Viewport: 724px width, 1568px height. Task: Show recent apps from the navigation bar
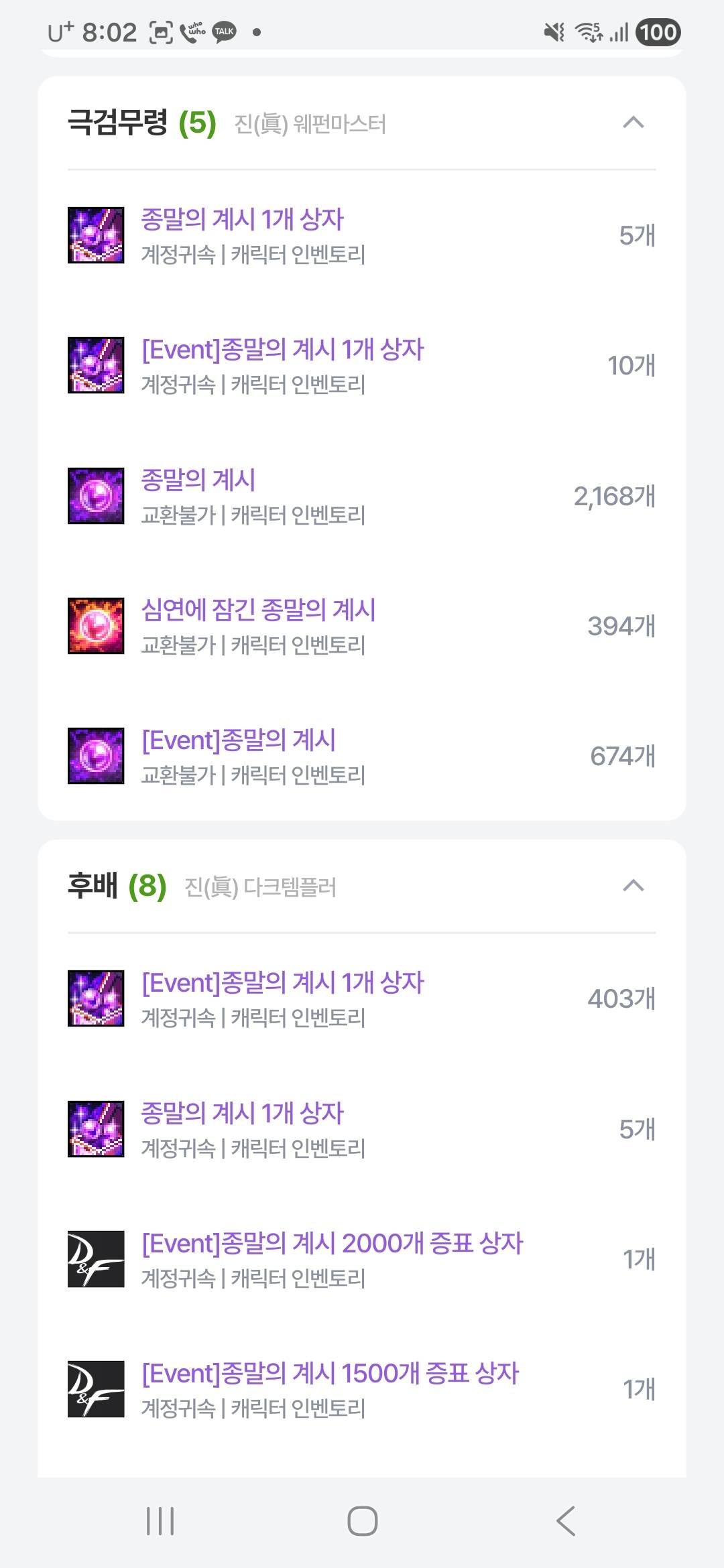click(x=160, y=1520)
